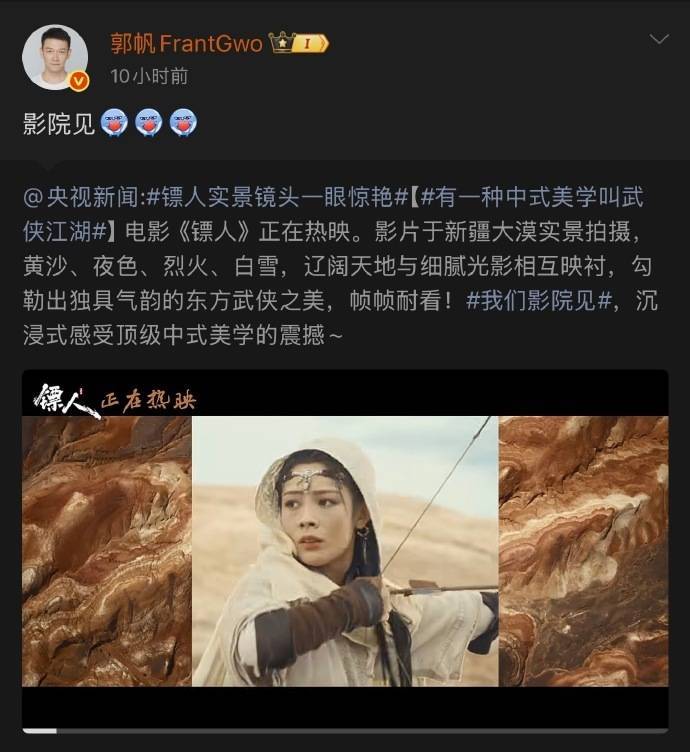Open 郭帆 FrantGwo's profile avatar
This screenshot has height=752, width=690.
(54, 57)
